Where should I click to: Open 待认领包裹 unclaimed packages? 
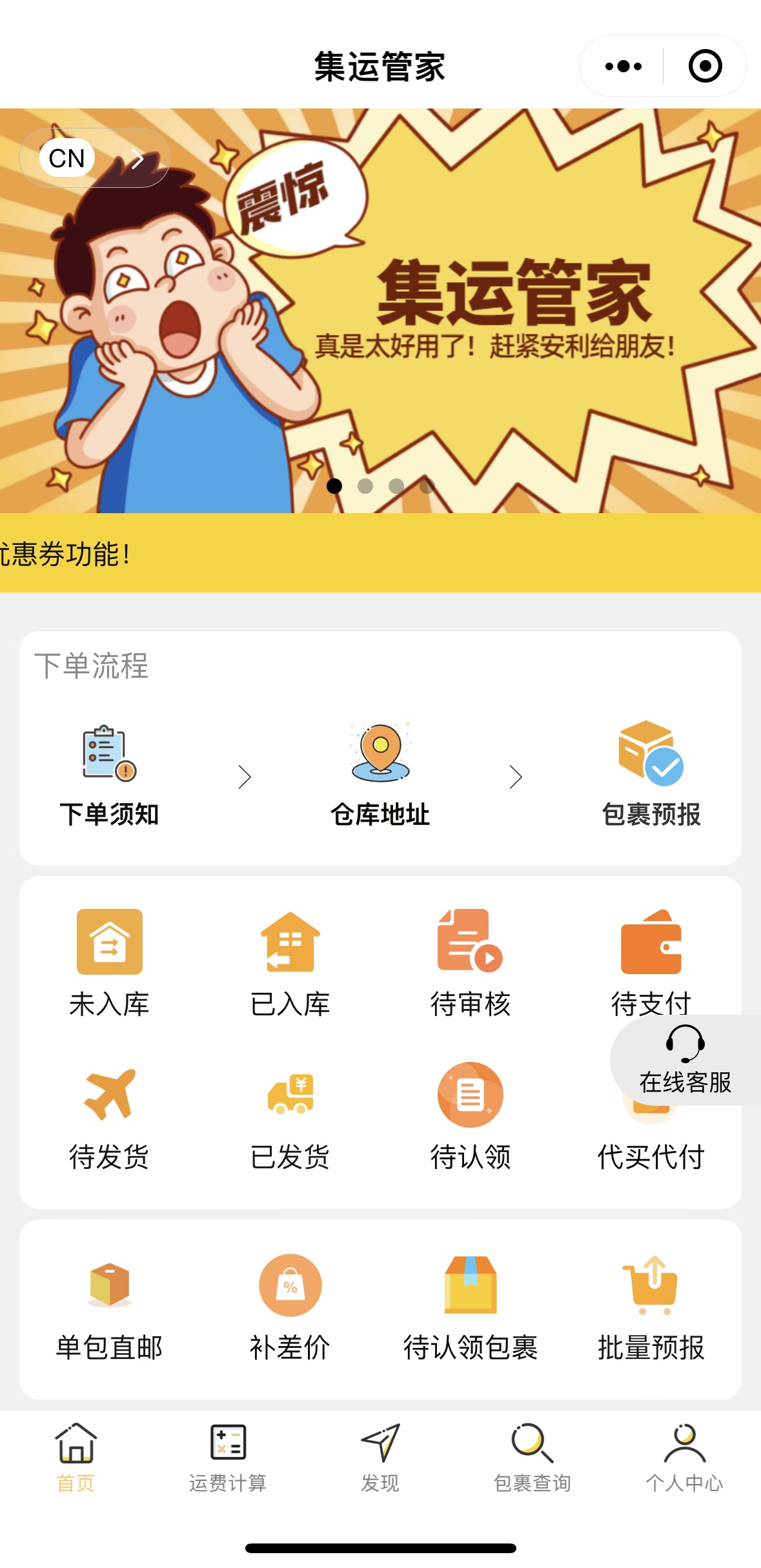tap(471, 1307)
